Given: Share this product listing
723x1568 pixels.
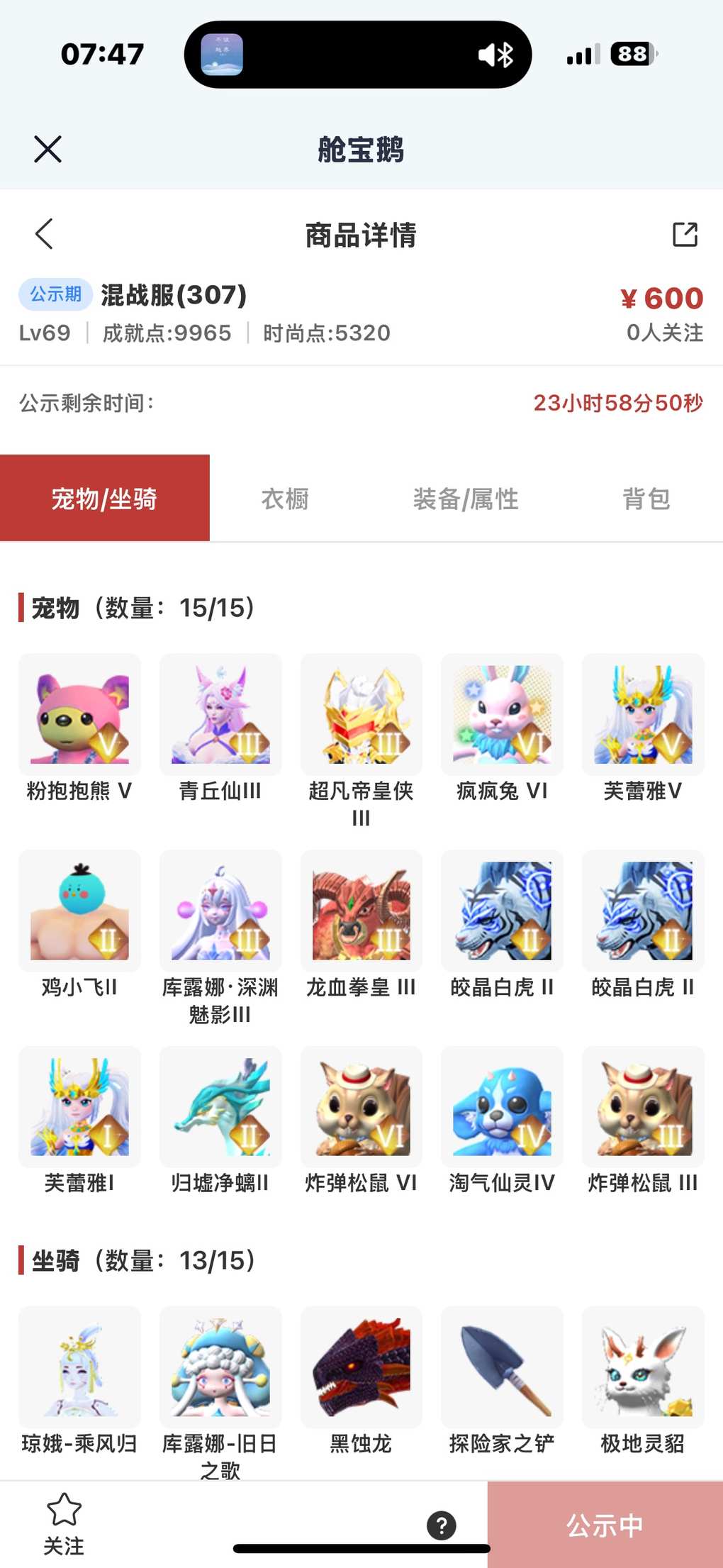Looking at the screenshot, I should click(x=685, y=234).
